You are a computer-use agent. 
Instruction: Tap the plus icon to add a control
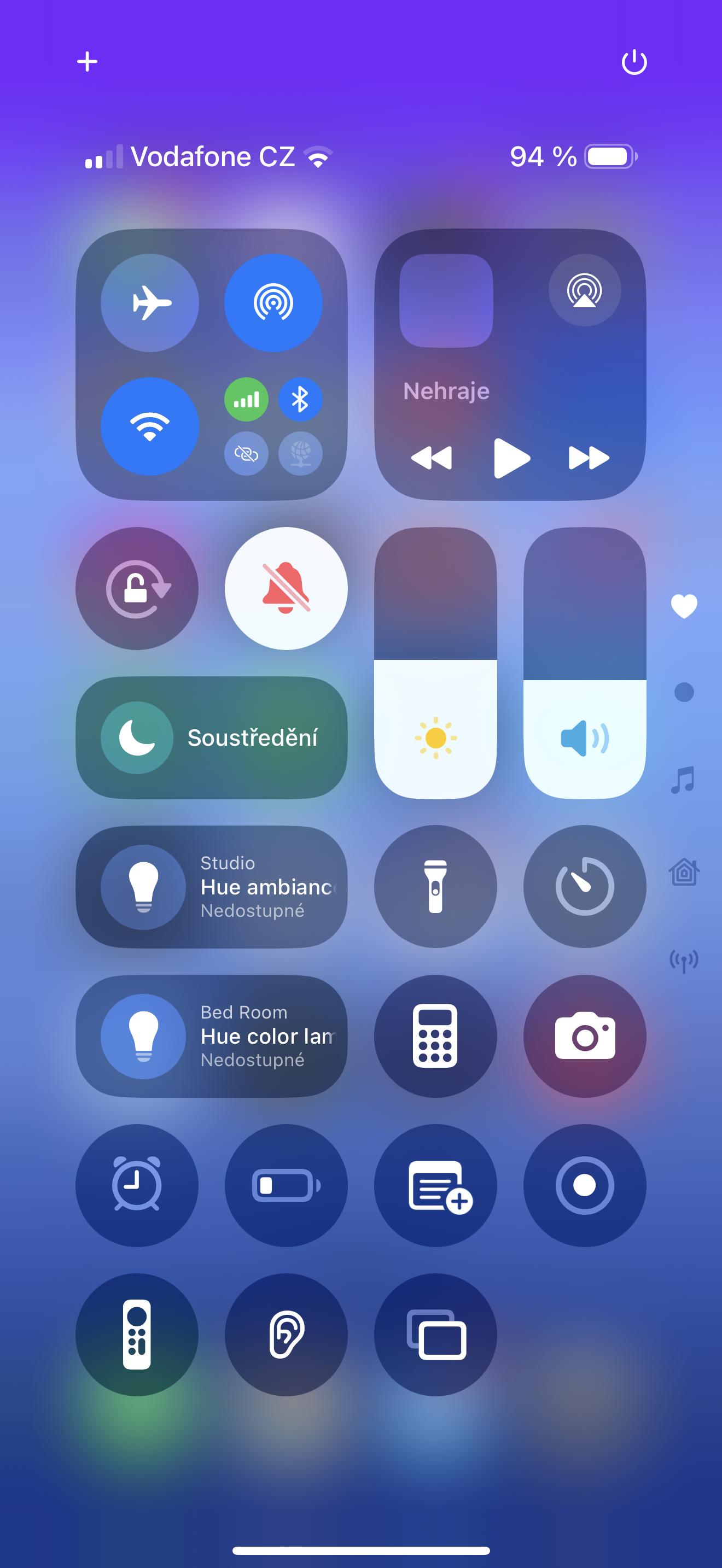click(87, 61)
